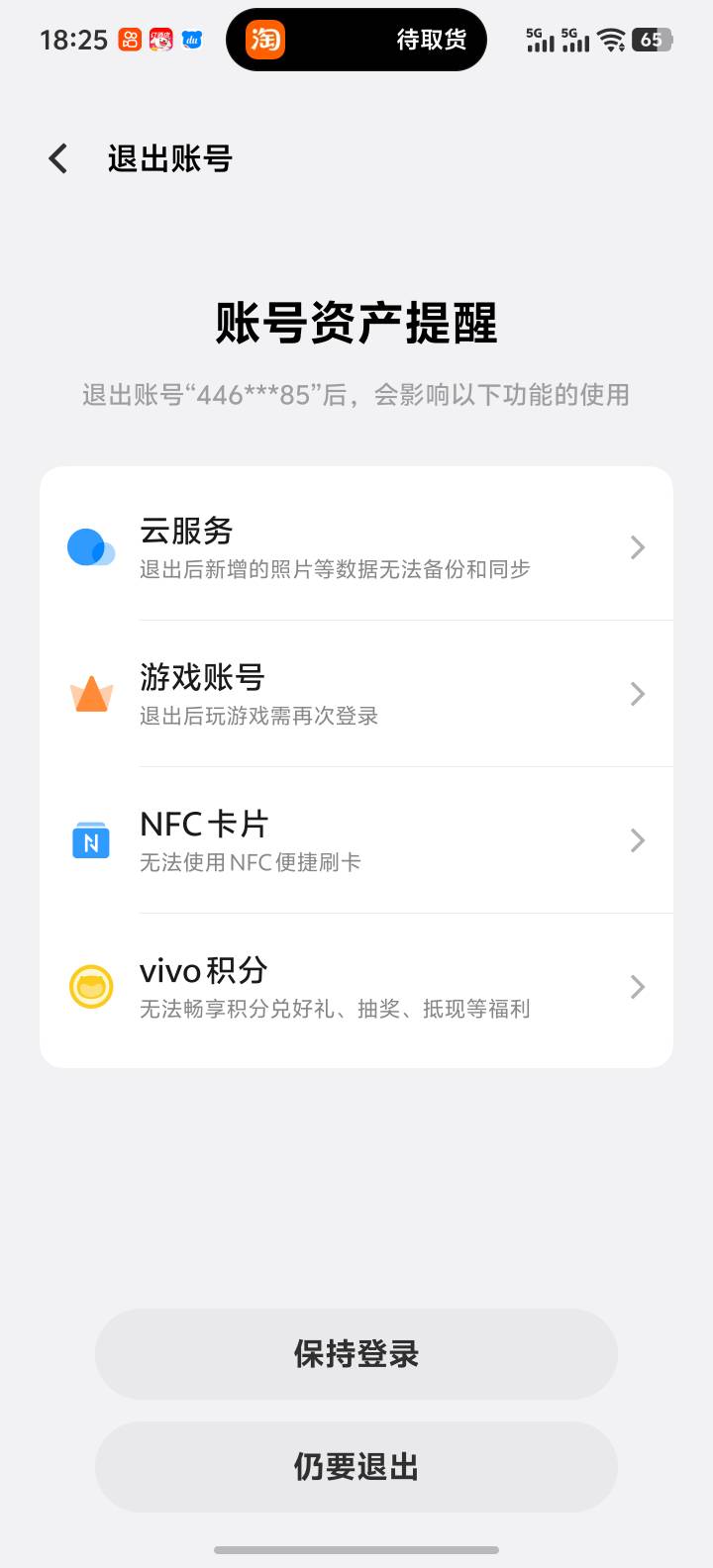Screen dimensions: 713x1568
Task: Tap the 保持登录 button
Action: 356,1354
